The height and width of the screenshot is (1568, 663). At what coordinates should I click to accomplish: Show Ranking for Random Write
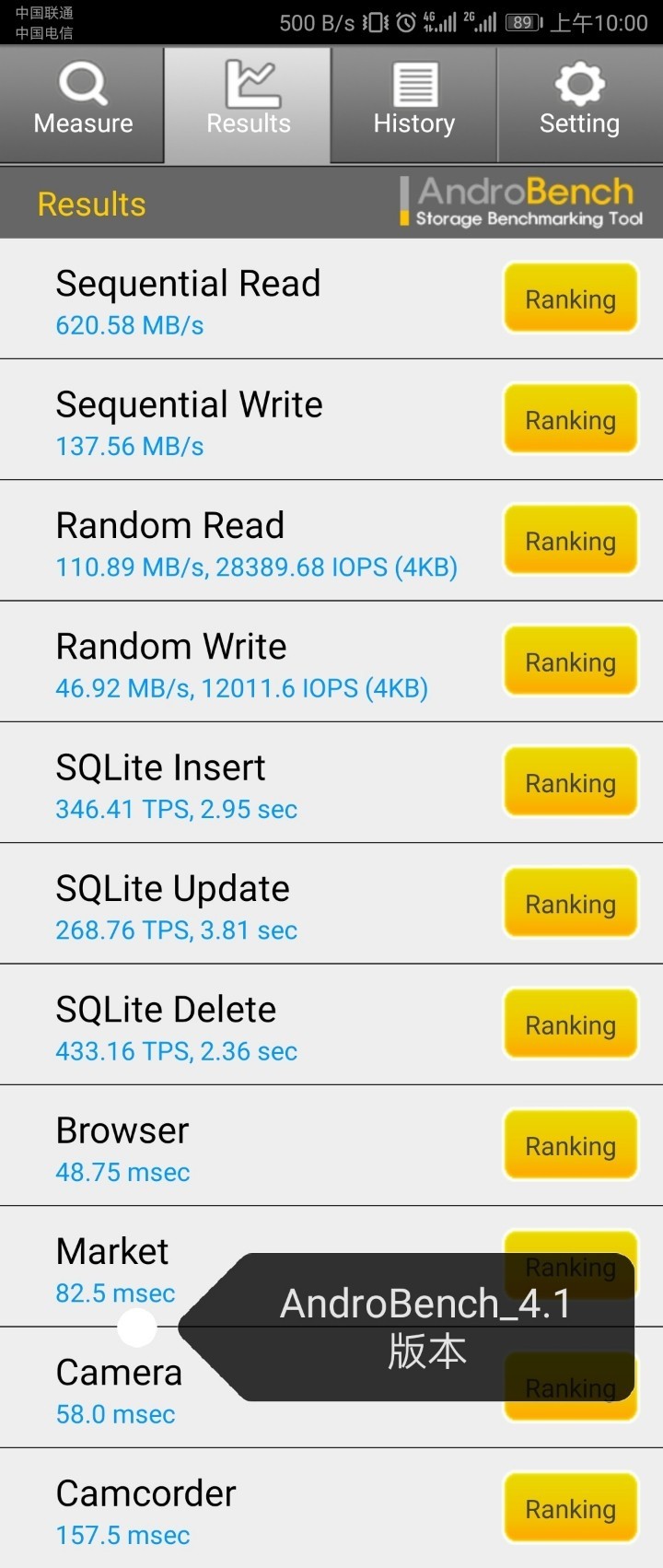(x=570, y=661)
